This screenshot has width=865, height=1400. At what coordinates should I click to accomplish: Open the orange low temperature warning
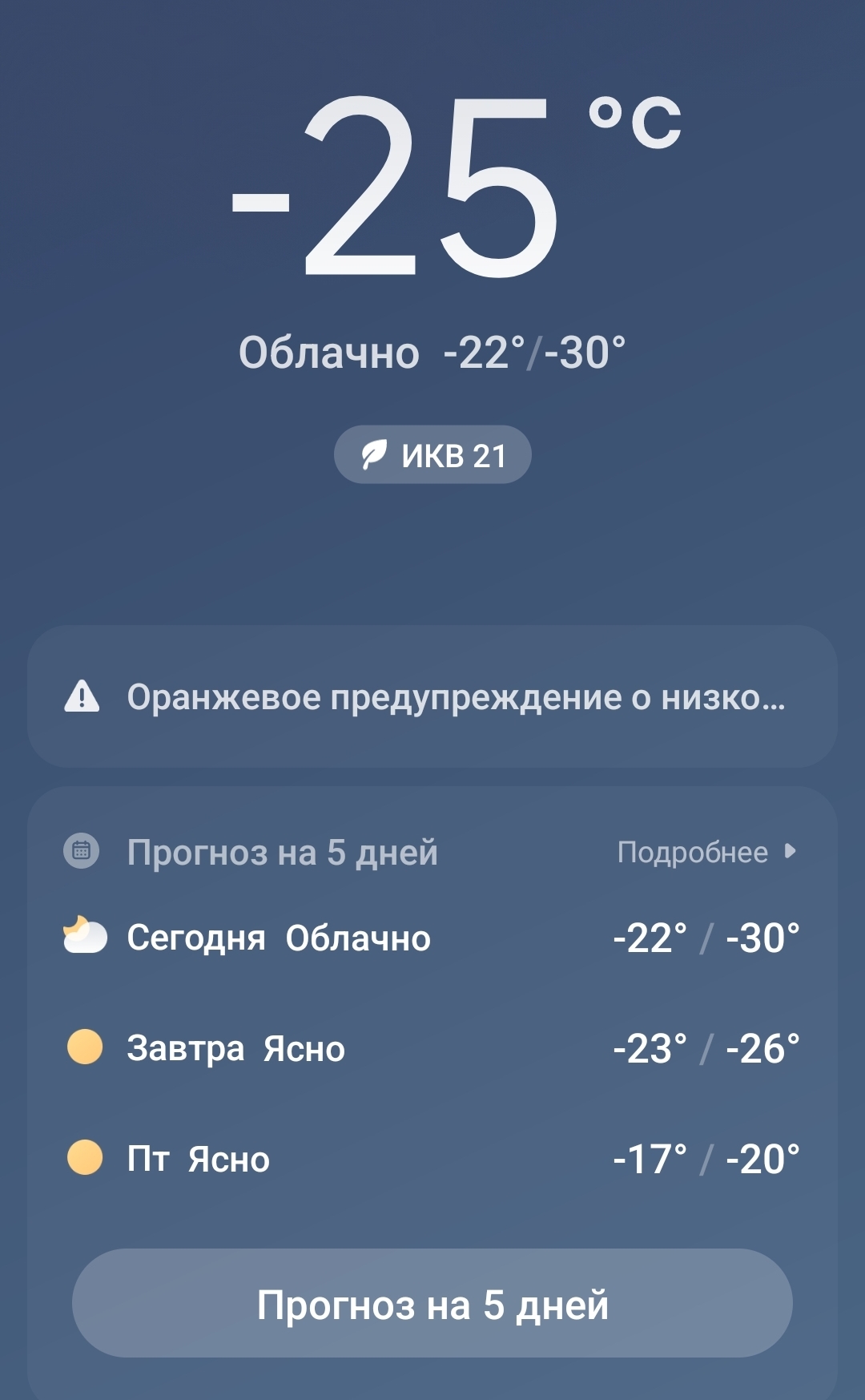point(432,697)
